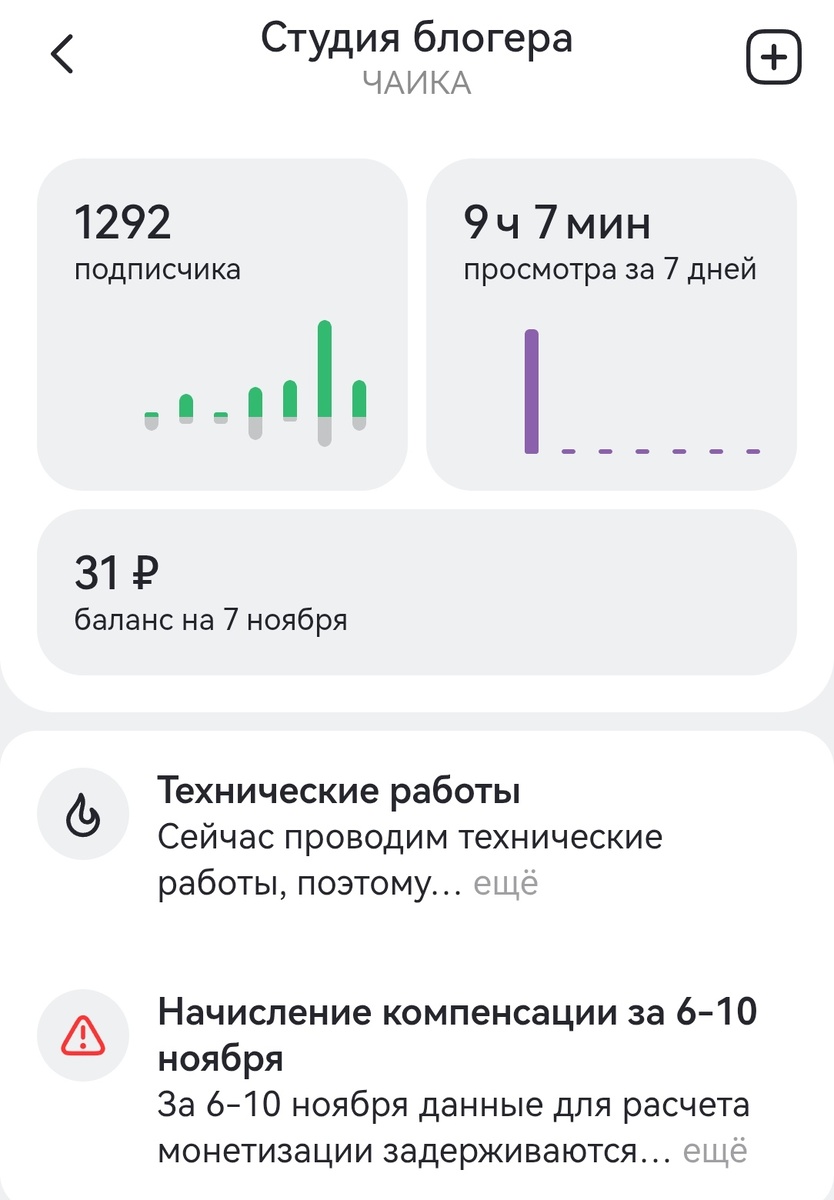
Task: Tap the purple watch-time bar in the chart
Action: pyautogui.click(x=531, y=390)
